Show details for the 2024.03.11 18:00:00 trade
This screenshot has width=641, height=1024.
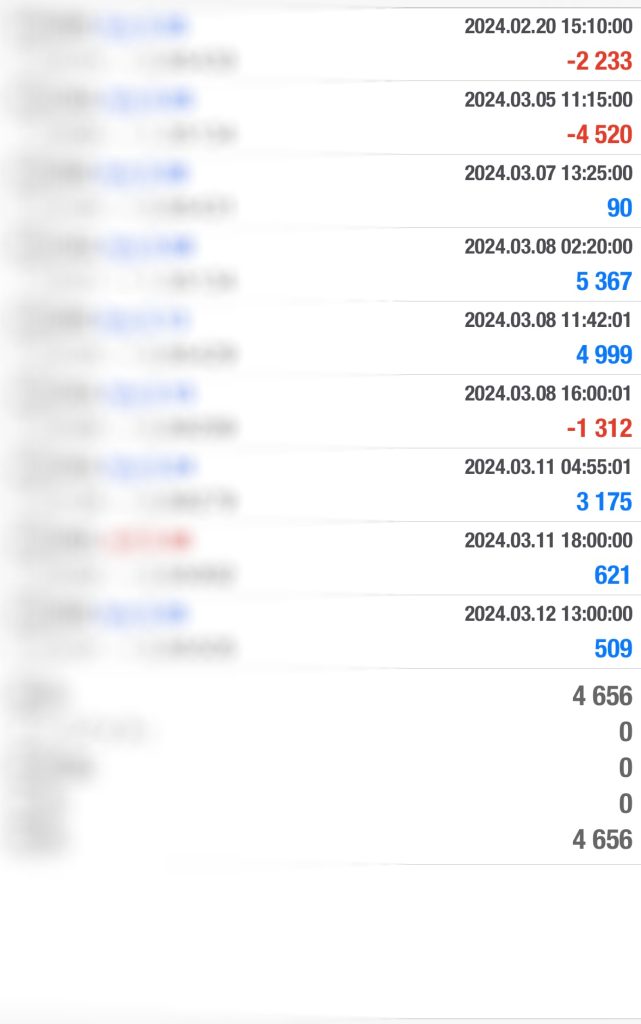(320, 558)
